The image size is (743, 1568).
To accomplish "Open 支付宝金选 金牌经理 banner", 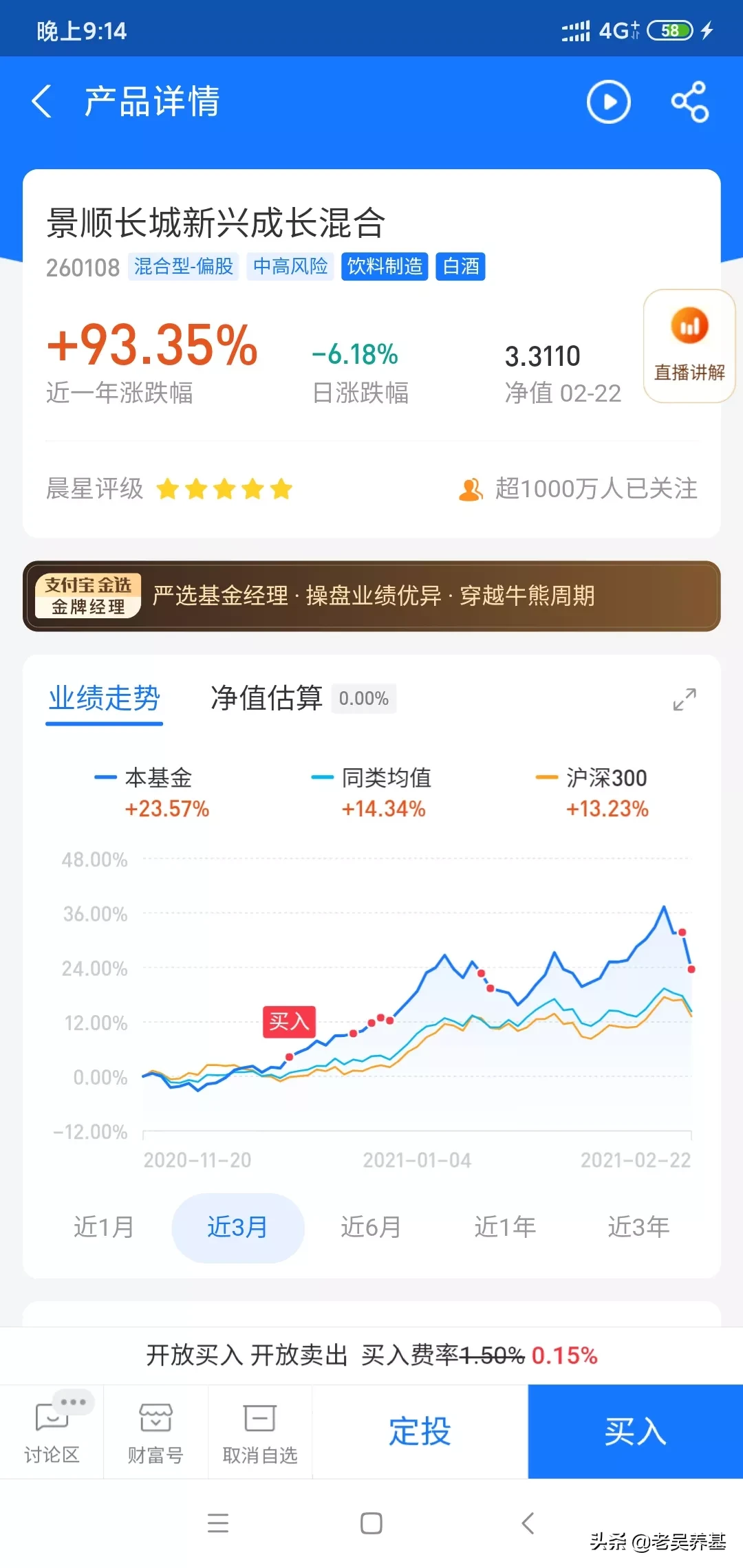I will tap(371, 596).
